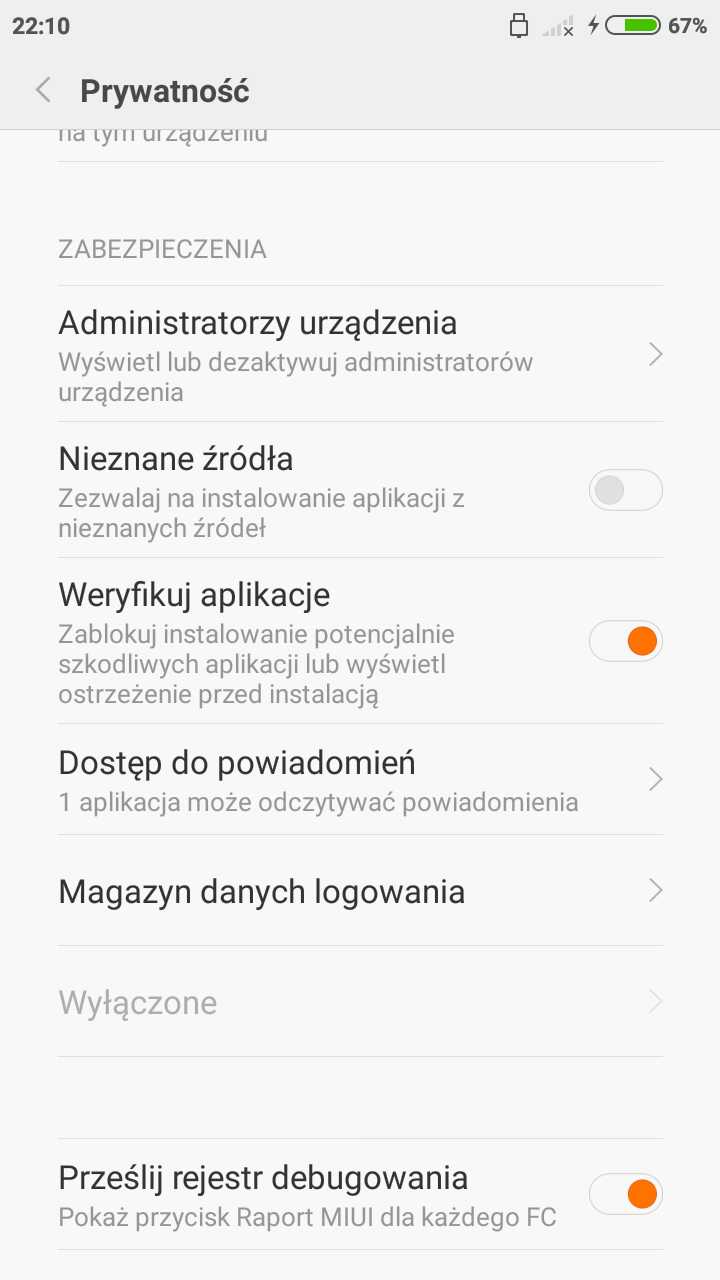Go back from Prywatność screen

tap(43, 91)
